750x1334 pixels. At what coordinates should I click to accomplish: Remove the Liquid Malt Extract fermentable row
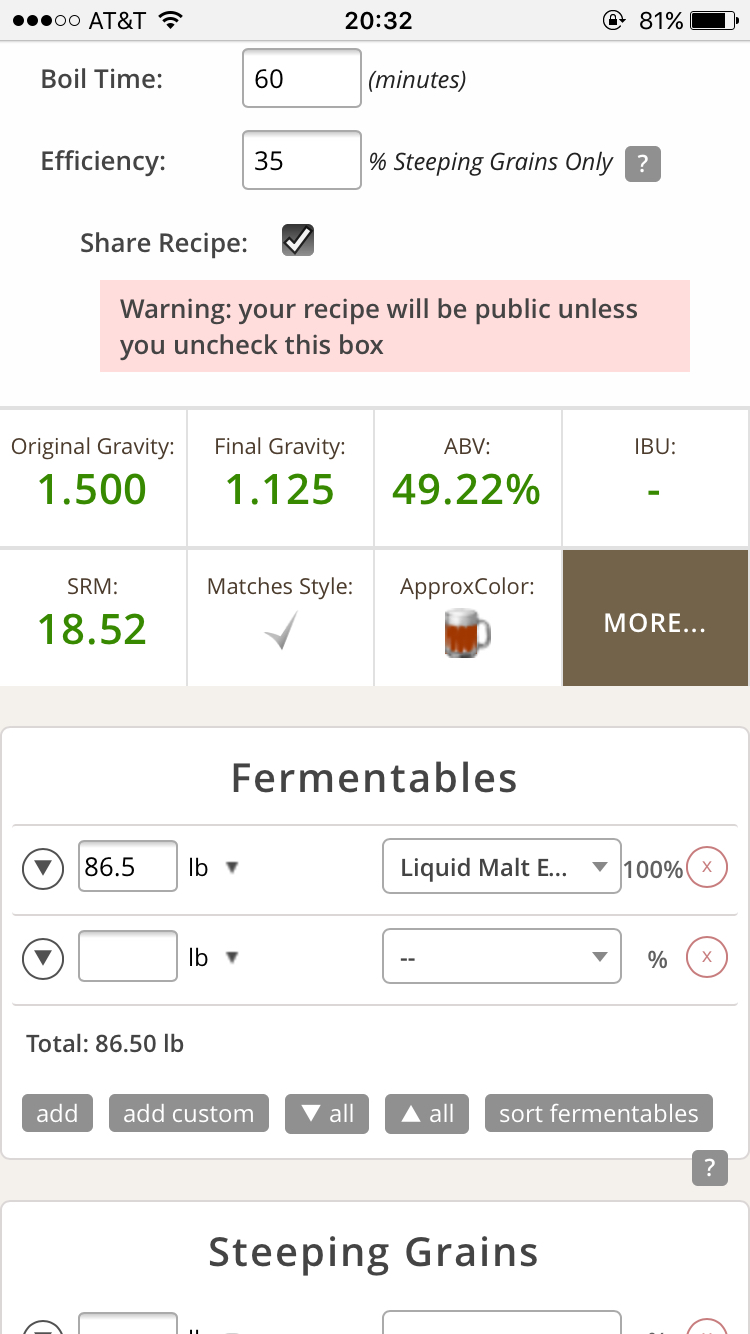[706, 867]
